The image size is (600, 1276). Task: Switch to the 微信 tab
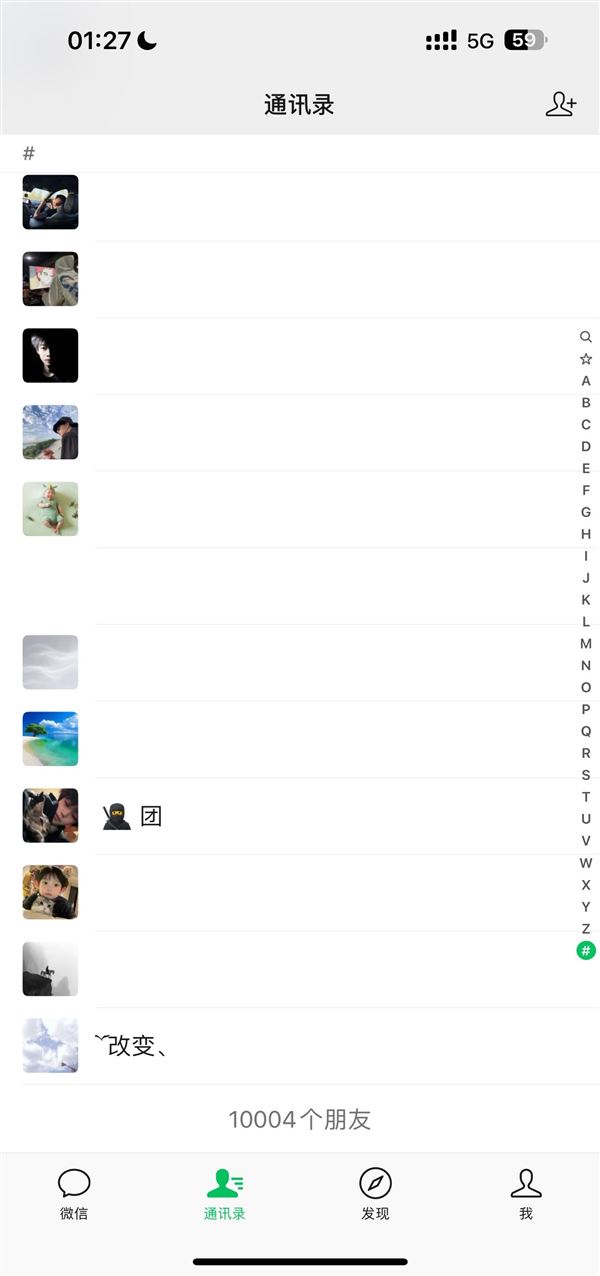click(x=74, y=1194)
